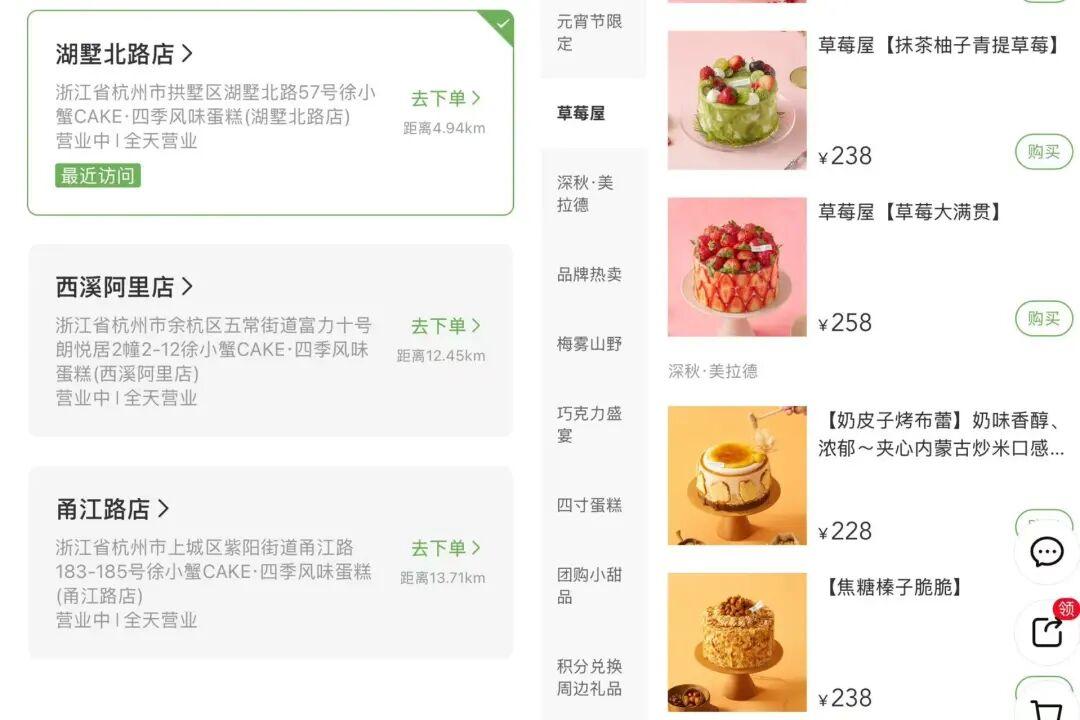Screen dimensions: 1080x720
Task: Choose 去下单 for 甬江路店
Action: (445, 548)
